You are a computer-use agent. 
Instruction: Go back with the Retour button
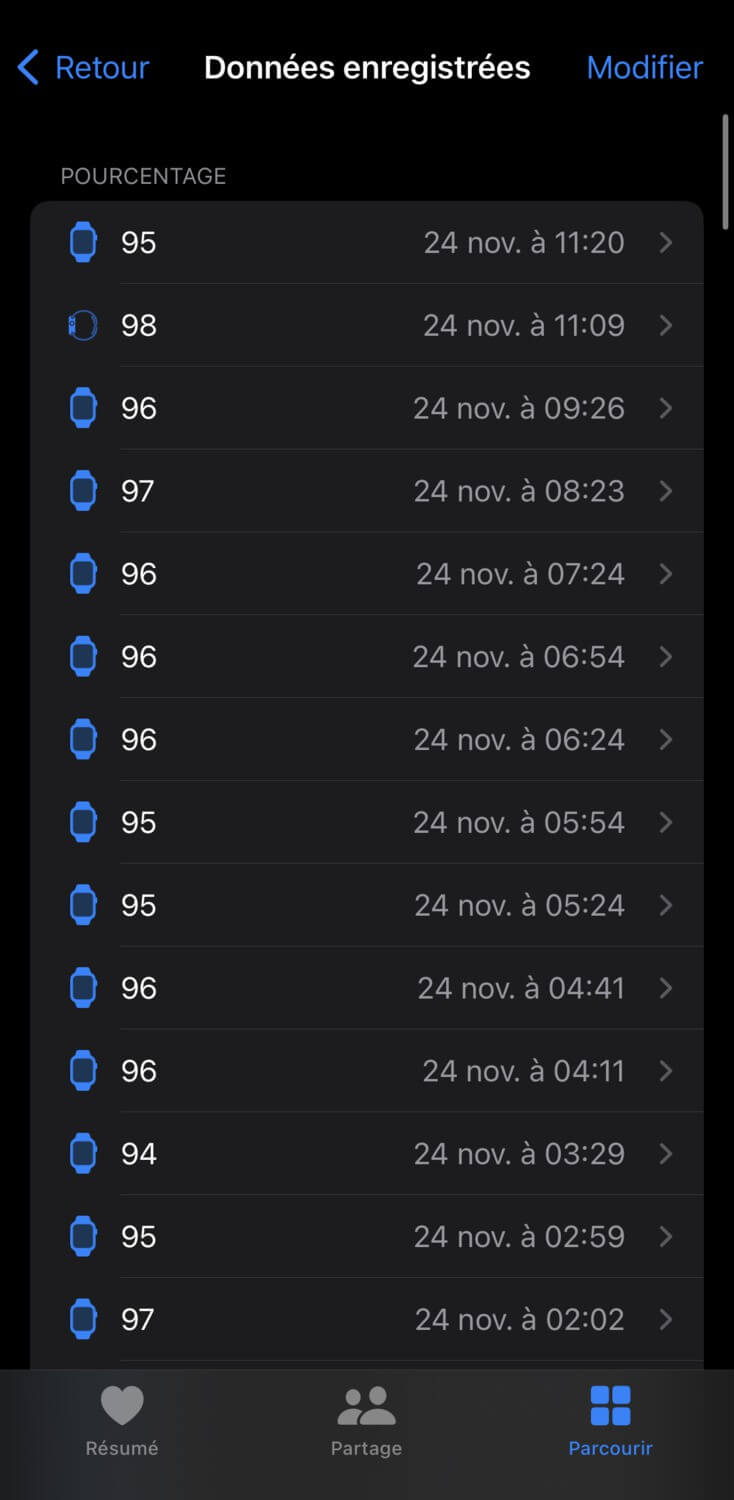click(83, 68)
